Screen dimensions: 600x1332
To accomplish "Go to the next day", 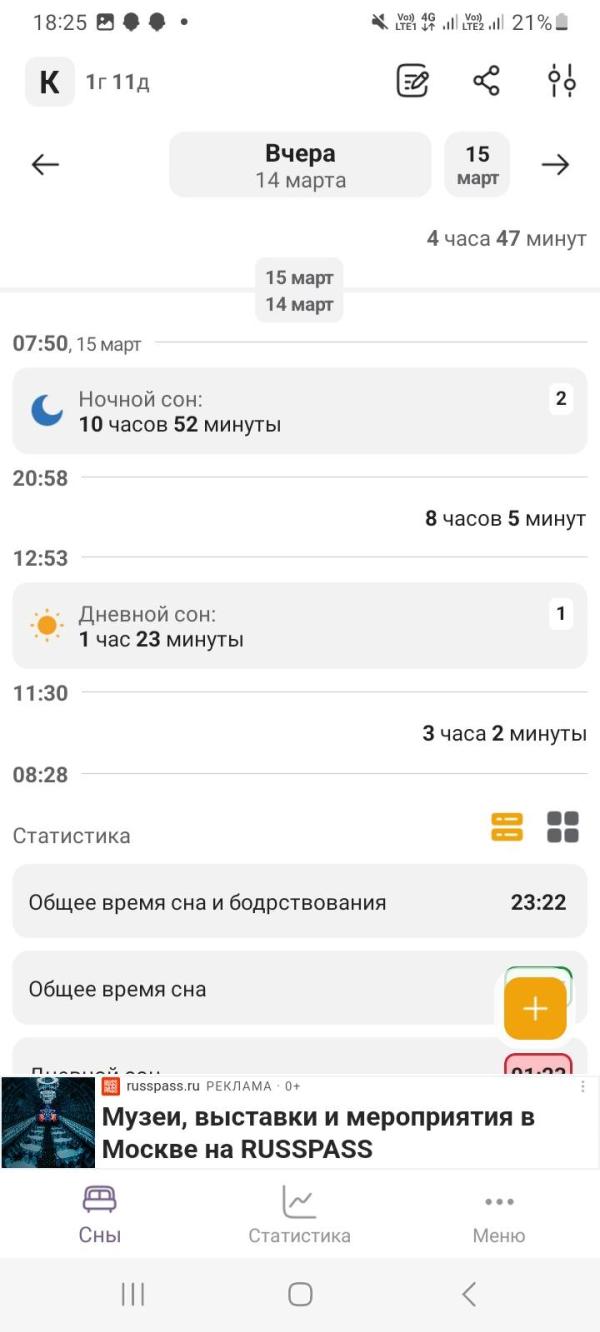I will click(x=555, y=165).
